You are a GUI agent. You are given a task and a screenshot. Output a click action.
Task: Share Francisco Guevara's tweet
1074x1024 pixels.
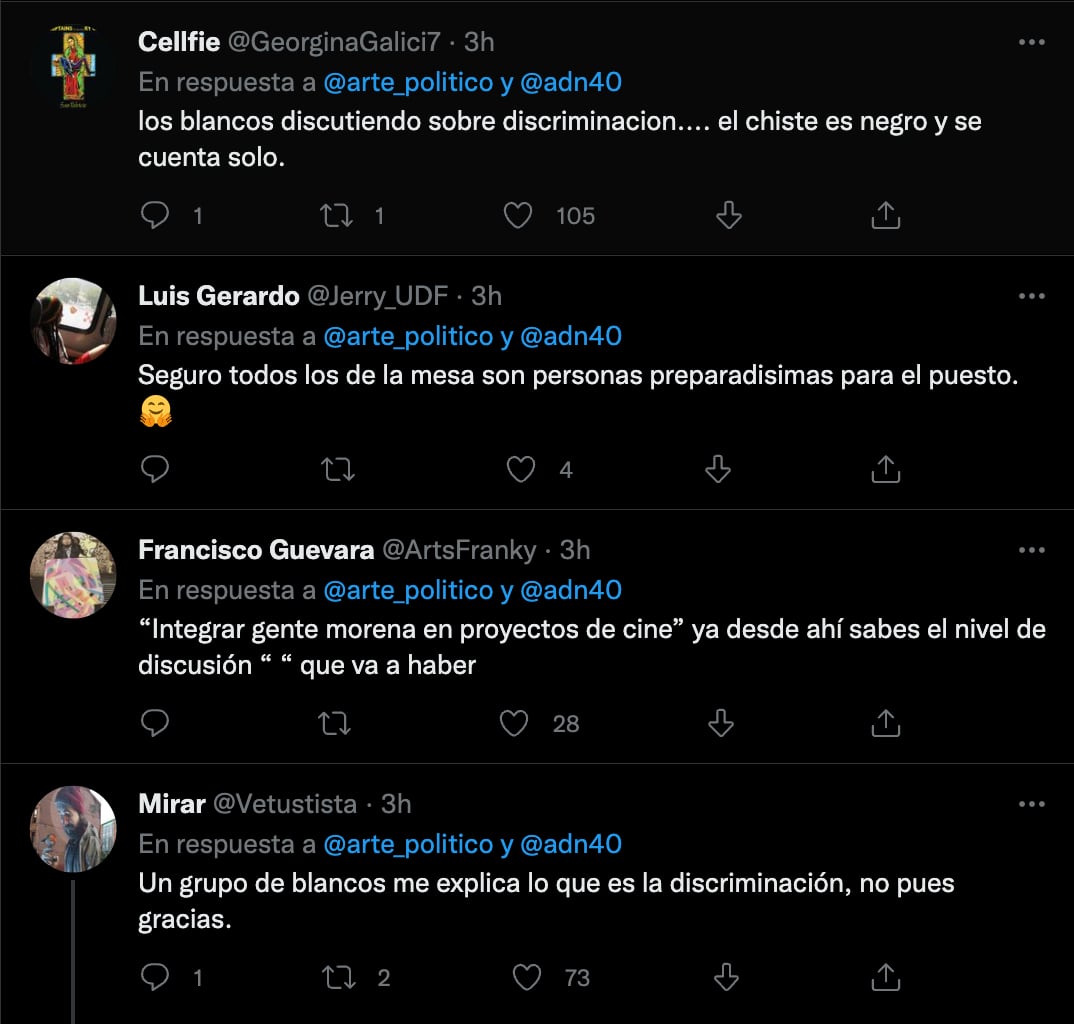pyautogui.click(x=886, y=723)
